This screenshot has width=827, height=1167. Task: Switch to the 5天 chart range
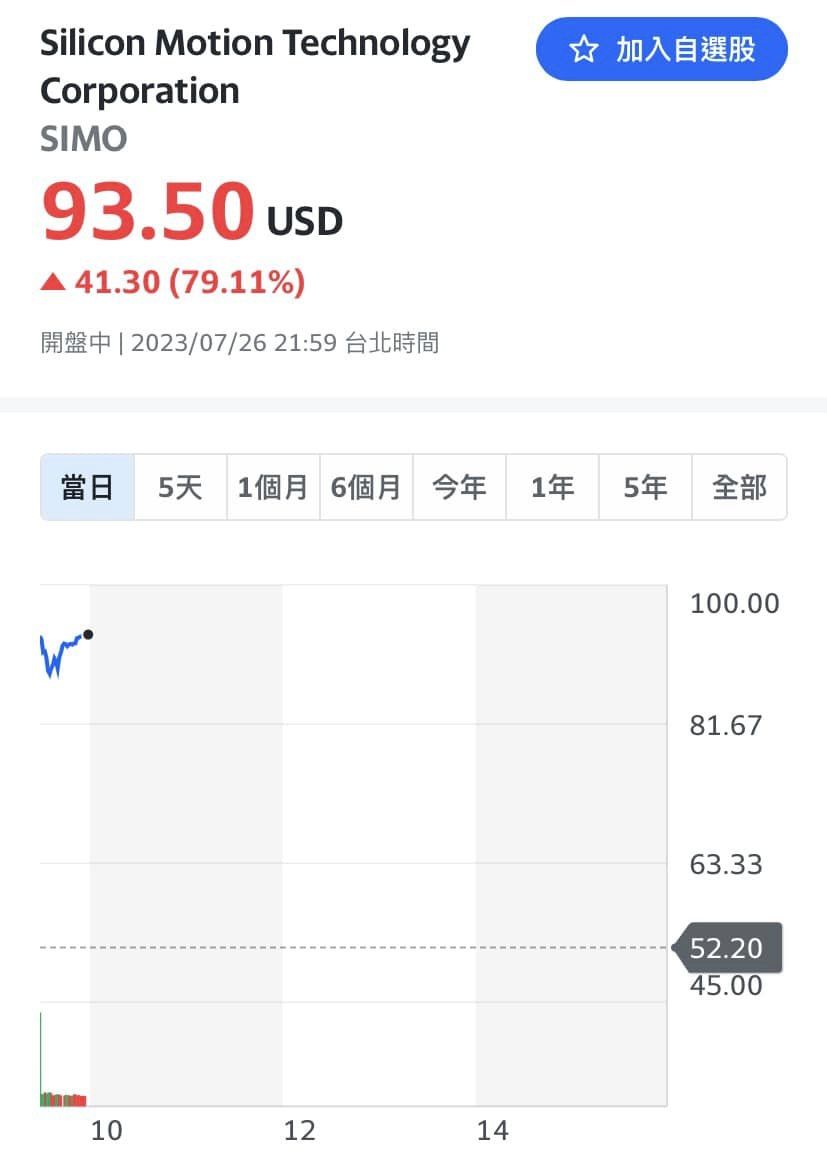(x=180, y=487)
